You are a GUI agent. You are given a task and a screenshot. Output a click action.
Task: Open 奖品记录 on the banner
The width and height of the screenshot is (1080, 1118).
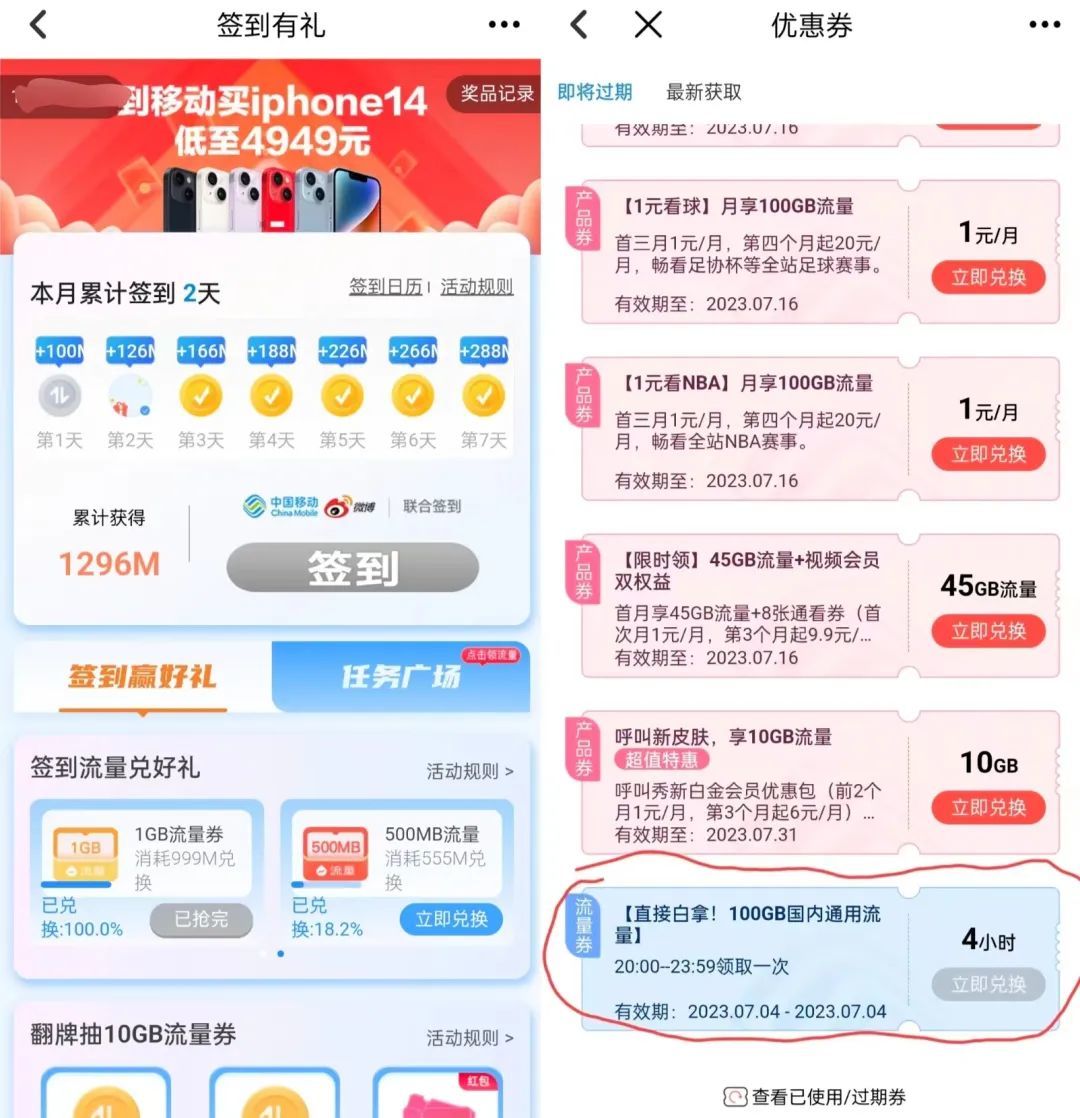(x=496, y=93)
